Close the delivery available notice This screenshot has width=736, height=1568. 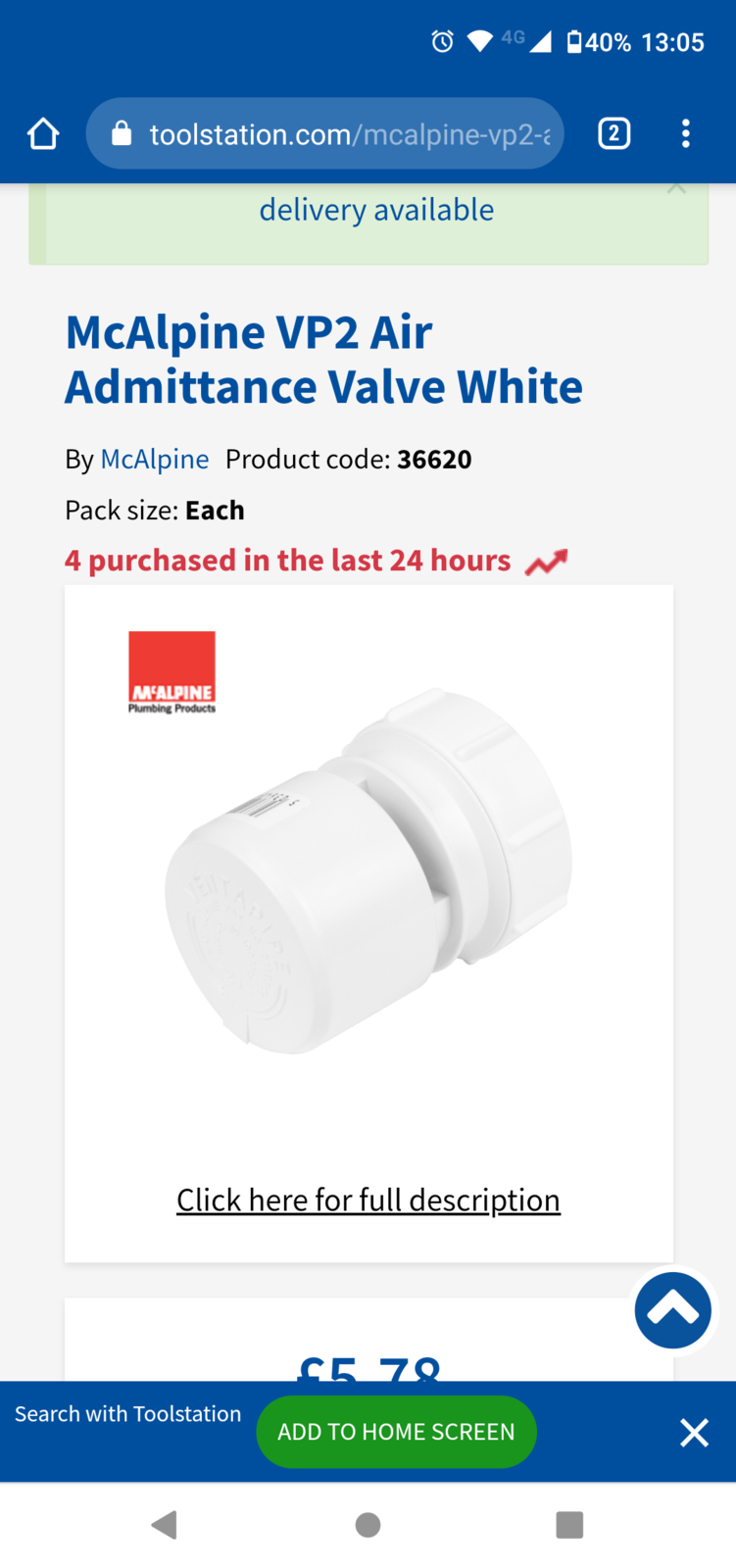(x=676, y=188)
